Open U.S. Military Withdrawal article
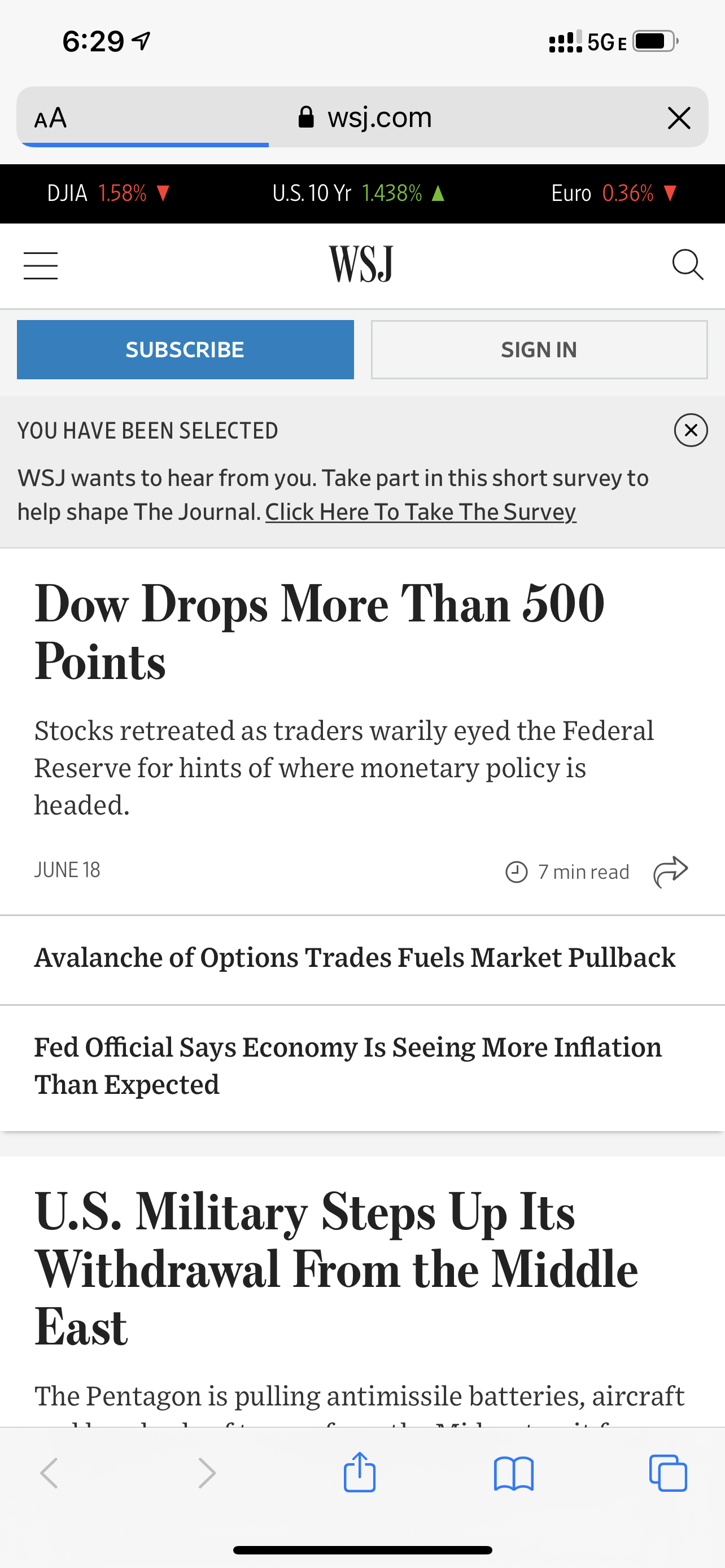 (336, 1269)
